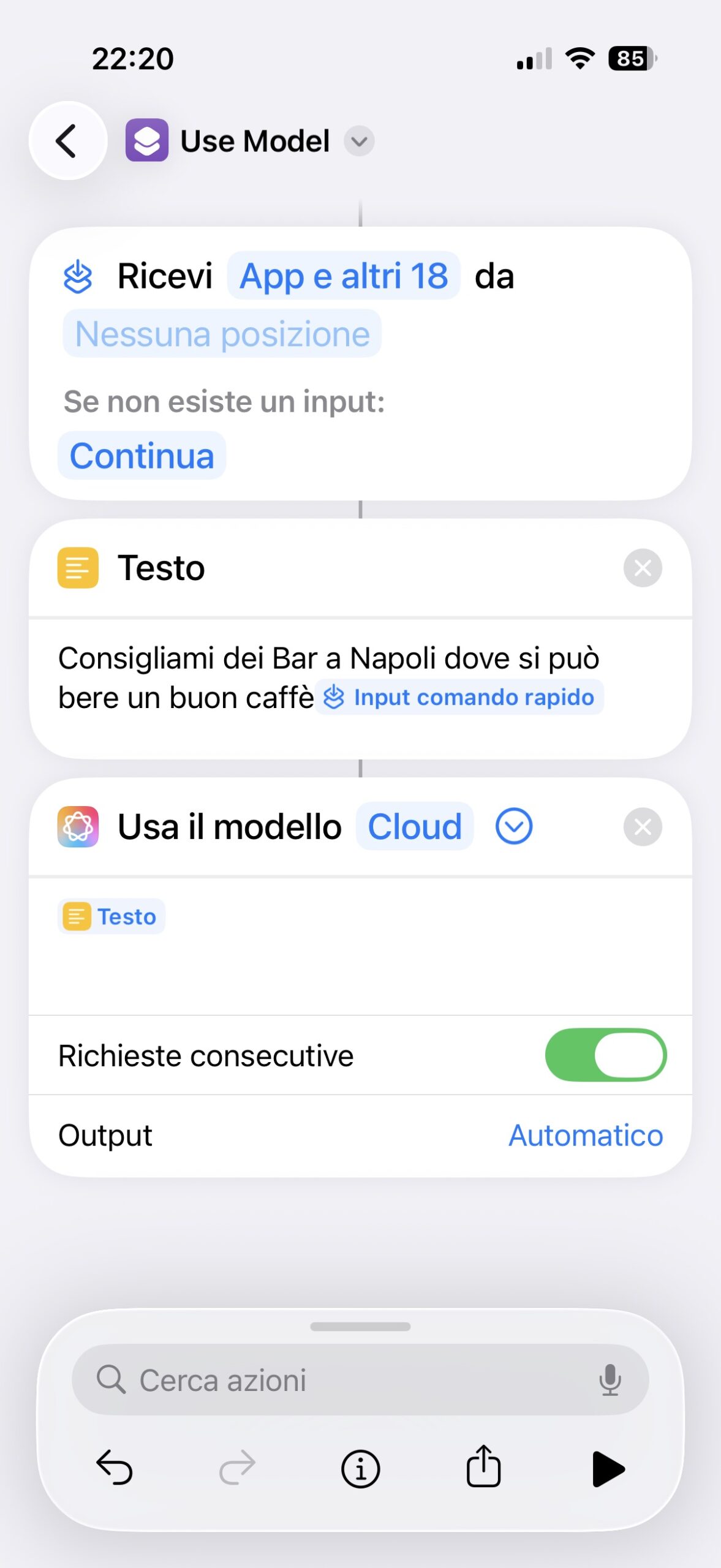Change the model from Cloud
The width and height of the screenshot is (721, 1568).
coord(415,826)
